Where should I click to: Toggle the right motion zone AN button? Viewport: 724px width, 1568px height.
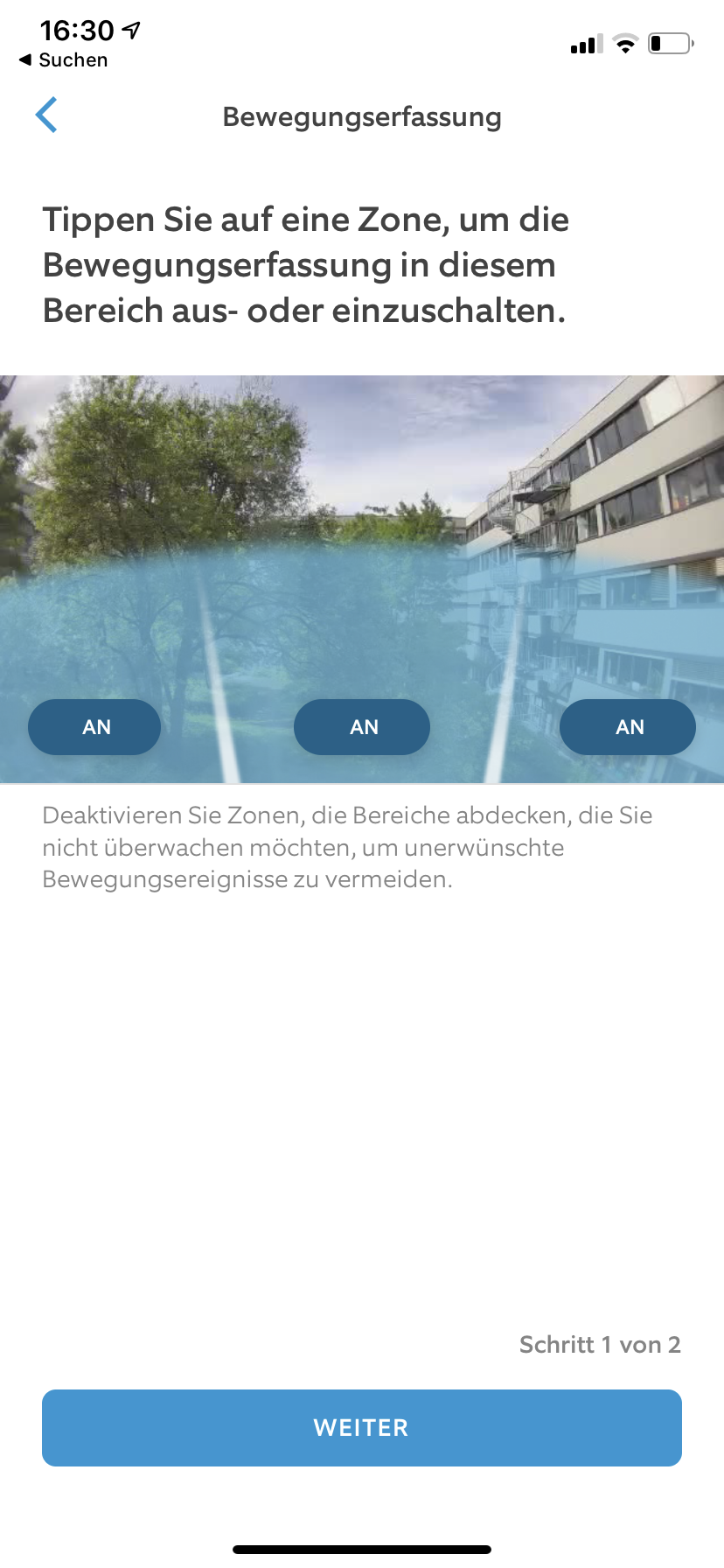click(628, 727)
